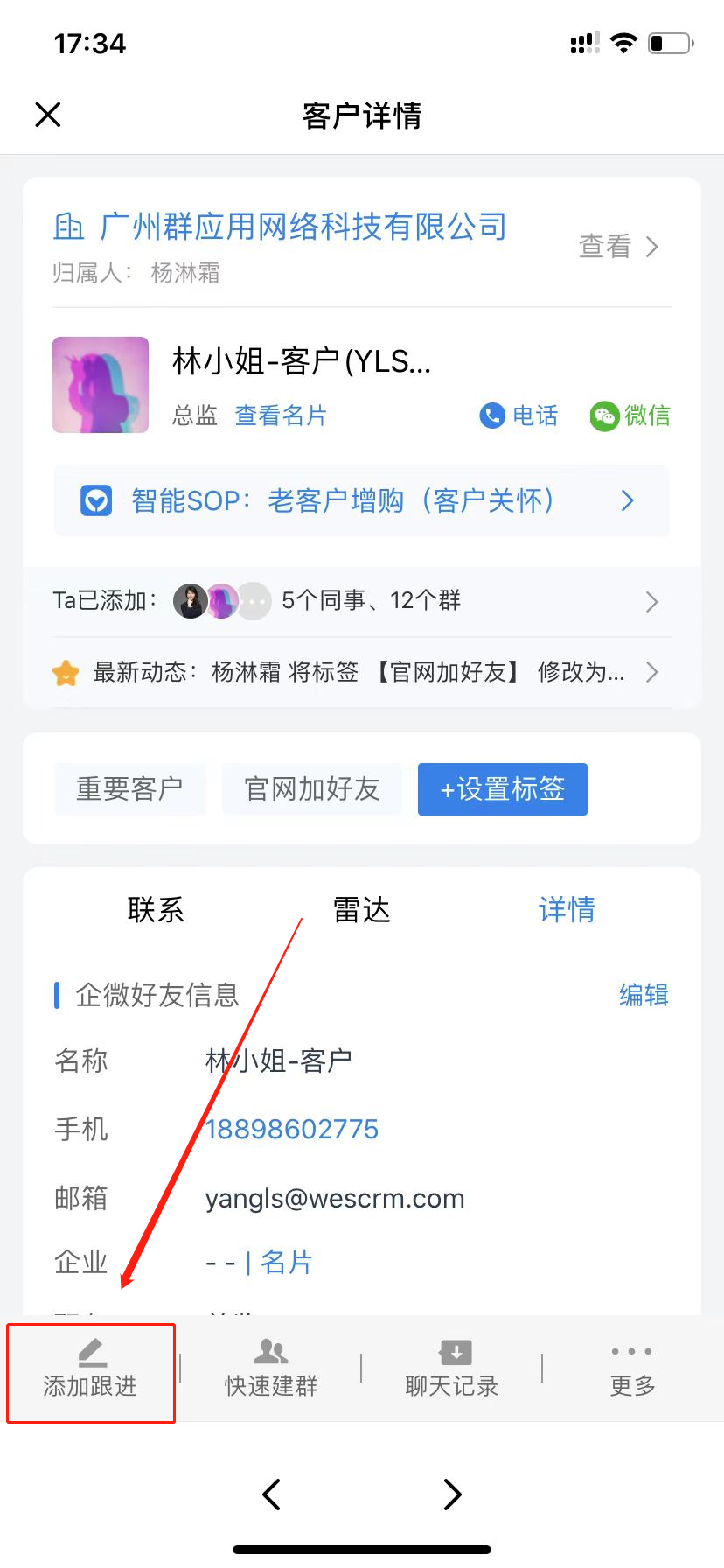
Task: Select the 重要客户 tag chip
Action: [129, 789]
